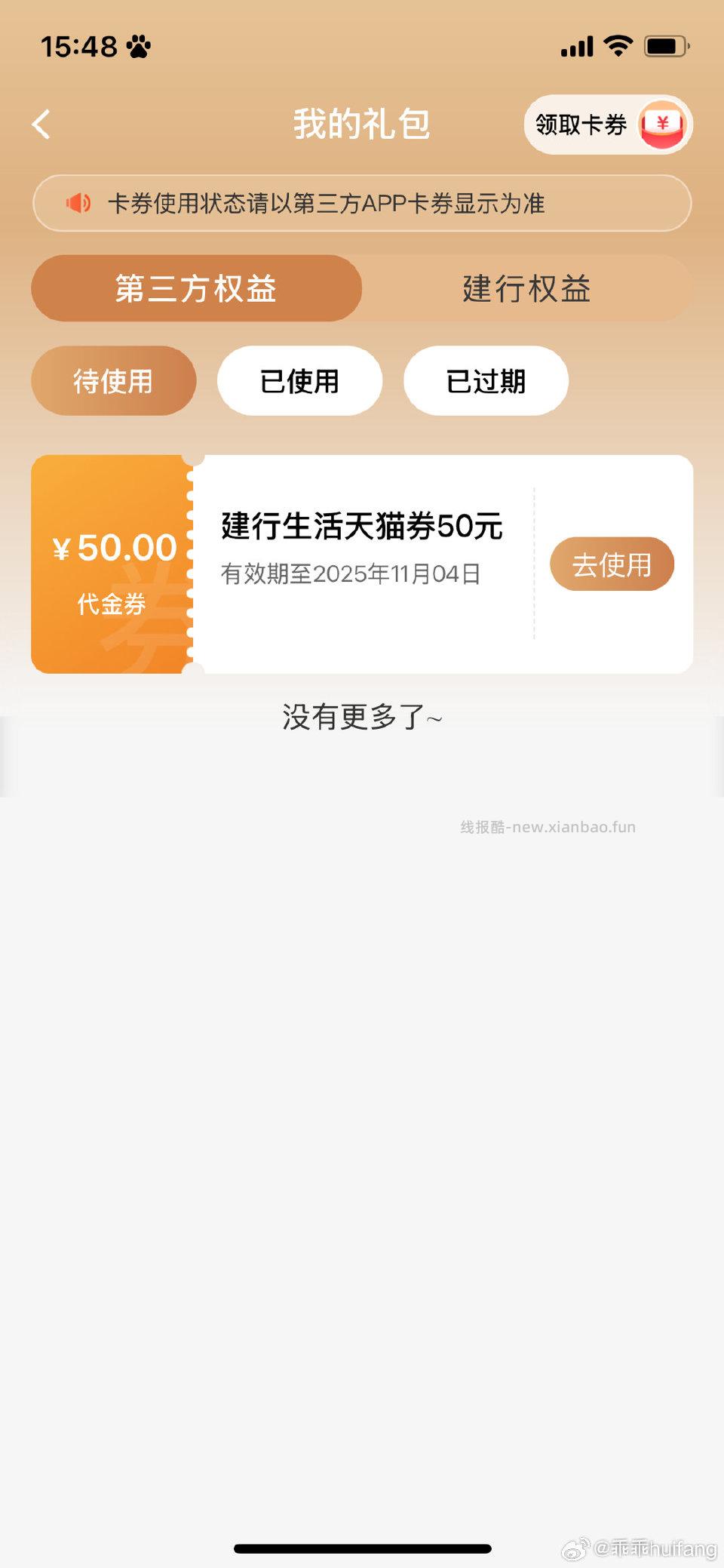Tap the cellular signal icon
Viewport: 724px width, 1568px height.
click(576, 47)
